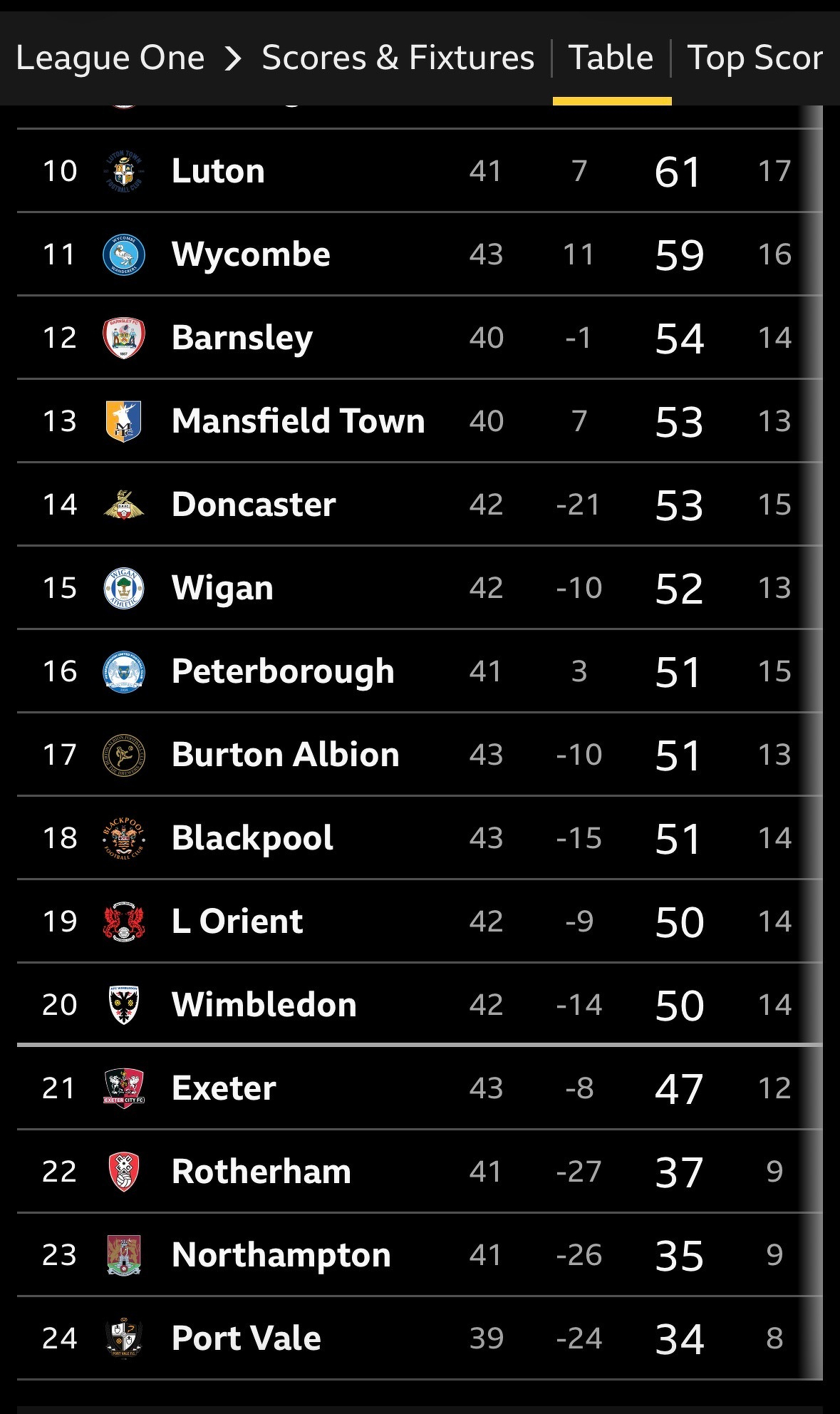View the Port Vale team page
Screen dimensions: 840x1414
point(246,1338)
